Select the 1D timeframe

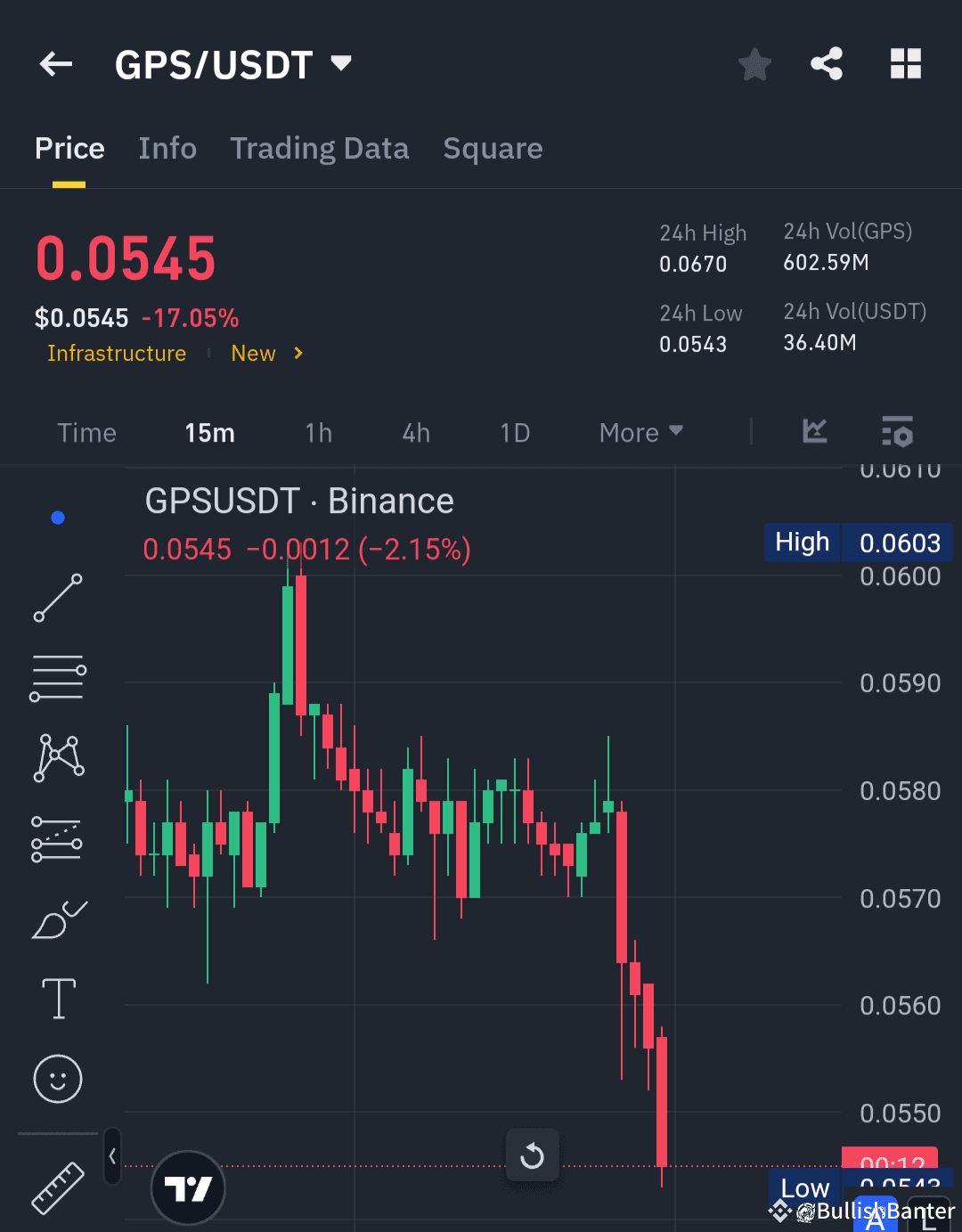(x=515, y=432)
